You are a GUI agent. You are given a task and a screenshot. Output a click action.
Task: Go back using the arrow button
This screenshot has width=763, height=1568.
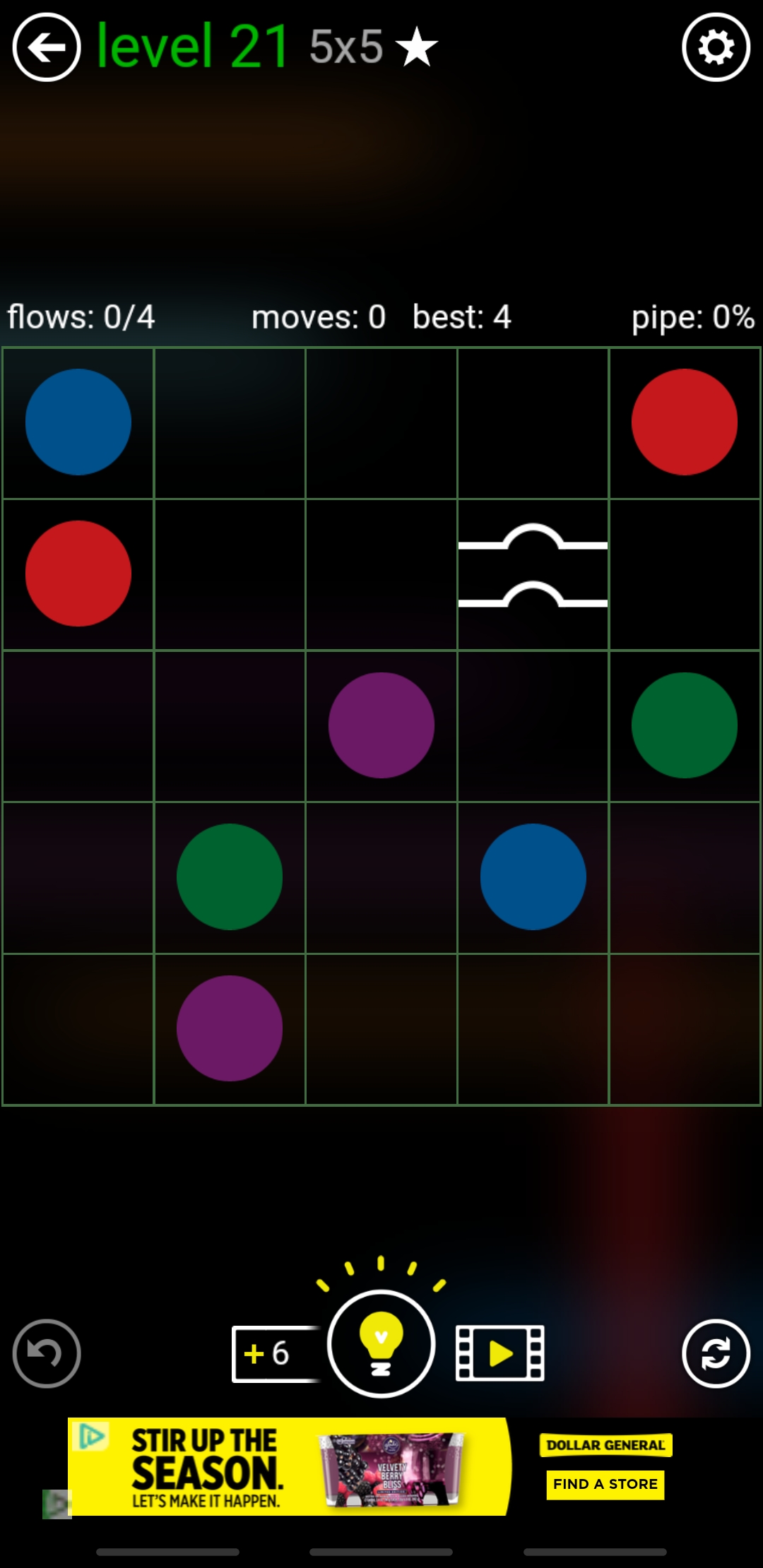[x=47, y=48]
